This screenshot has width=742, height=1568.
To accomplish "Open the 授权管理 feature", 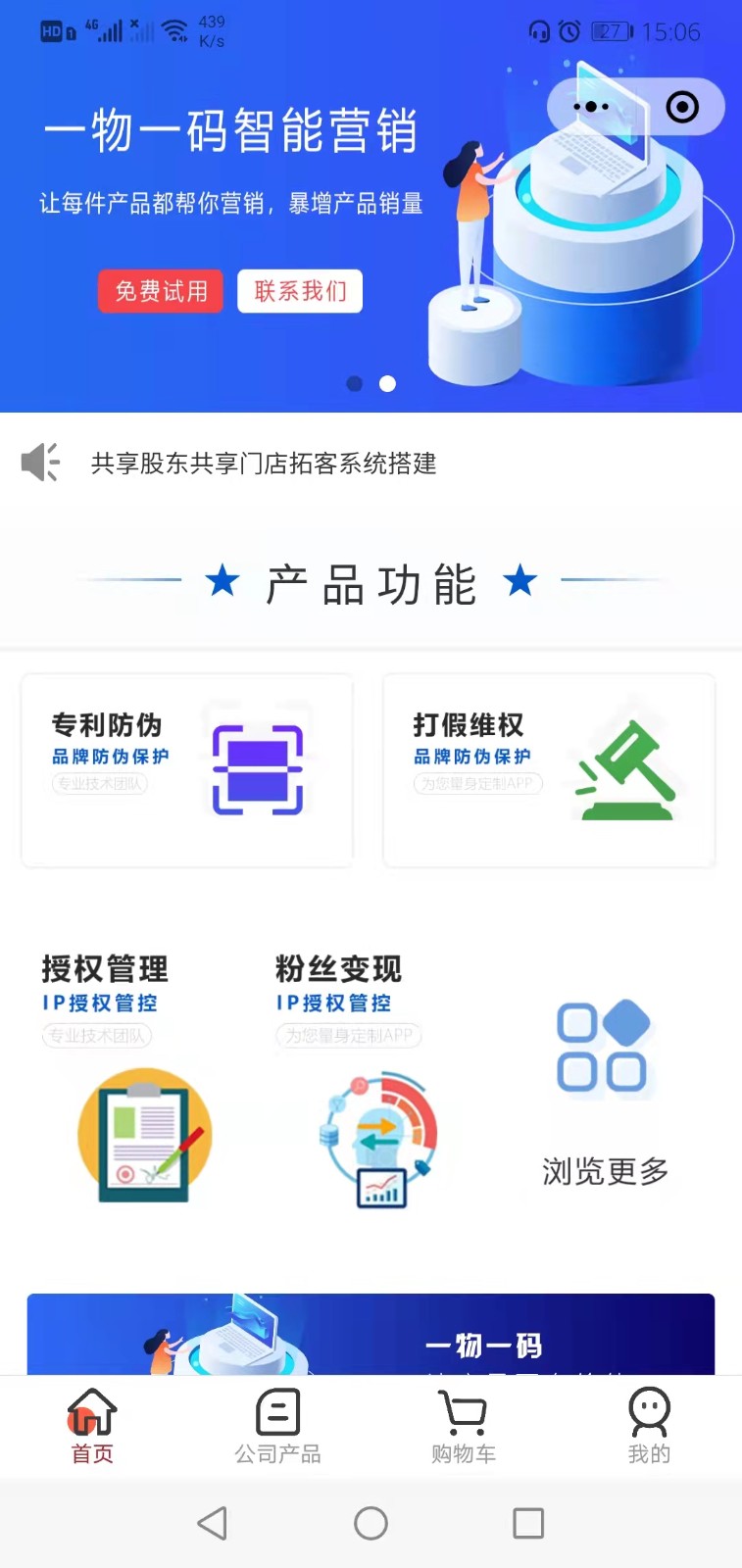I will point(127,1078).
